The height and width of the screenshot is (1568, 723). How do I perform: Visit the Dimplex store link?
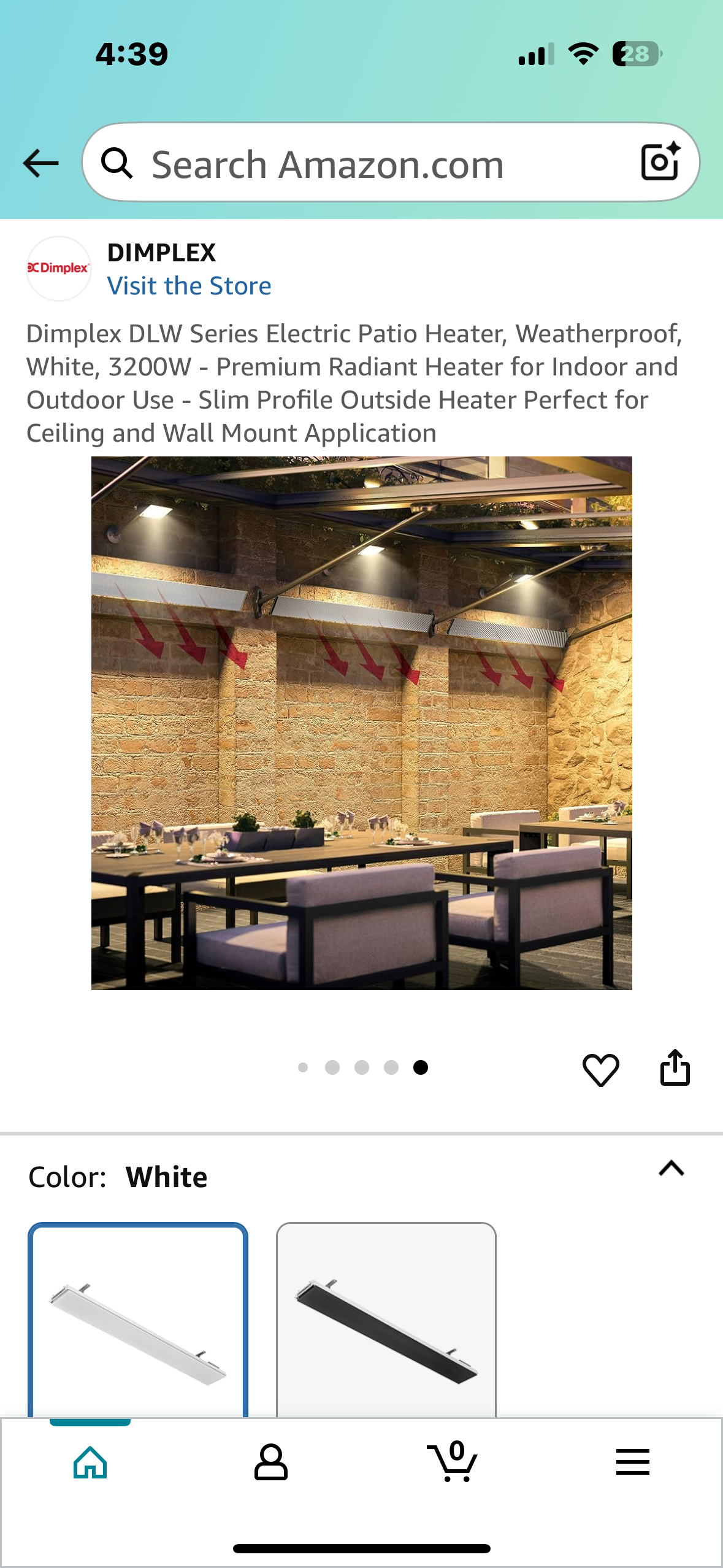[x=189, y=286]
